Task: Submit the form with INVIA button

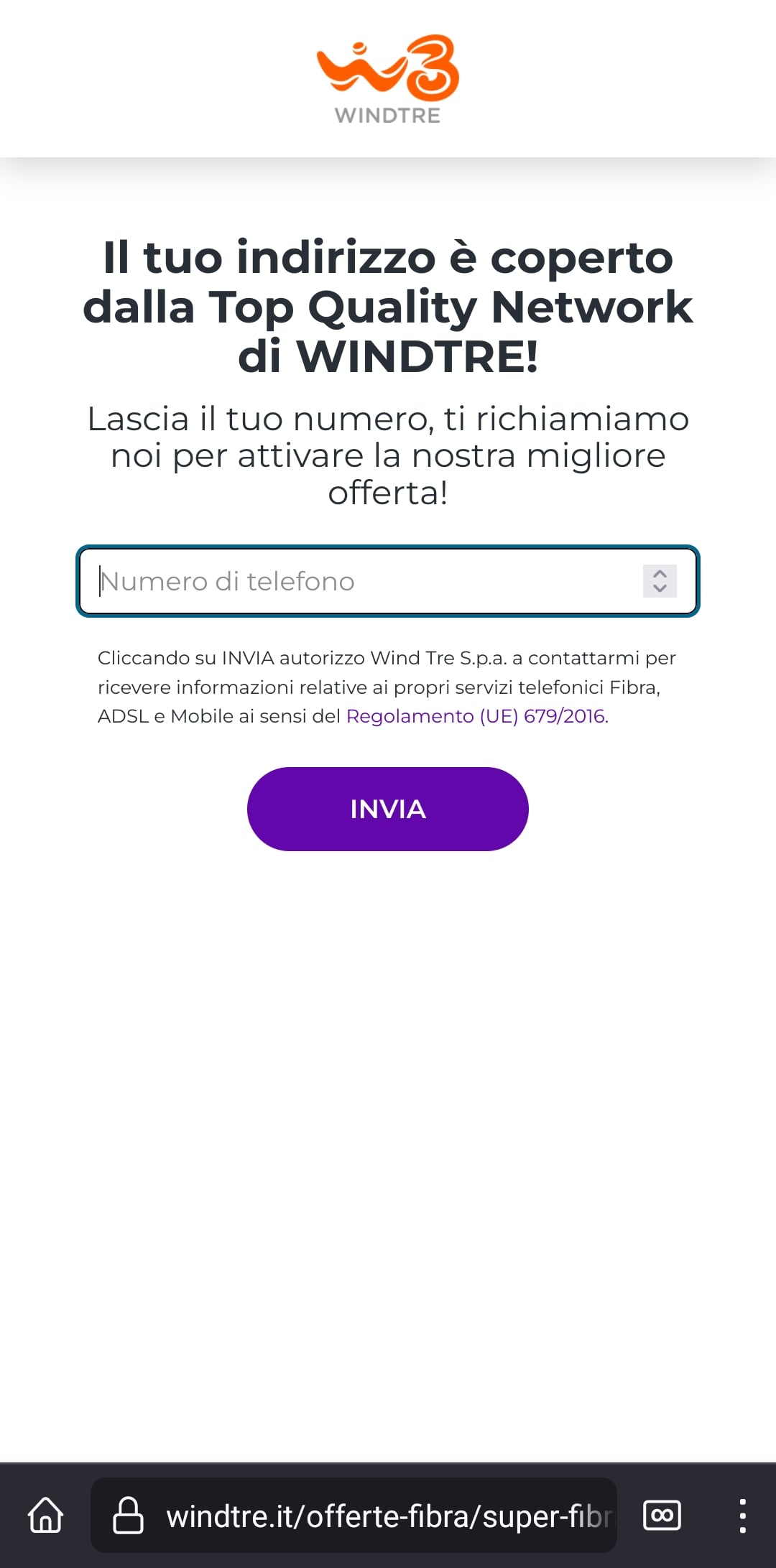Action: coord(387,809)
